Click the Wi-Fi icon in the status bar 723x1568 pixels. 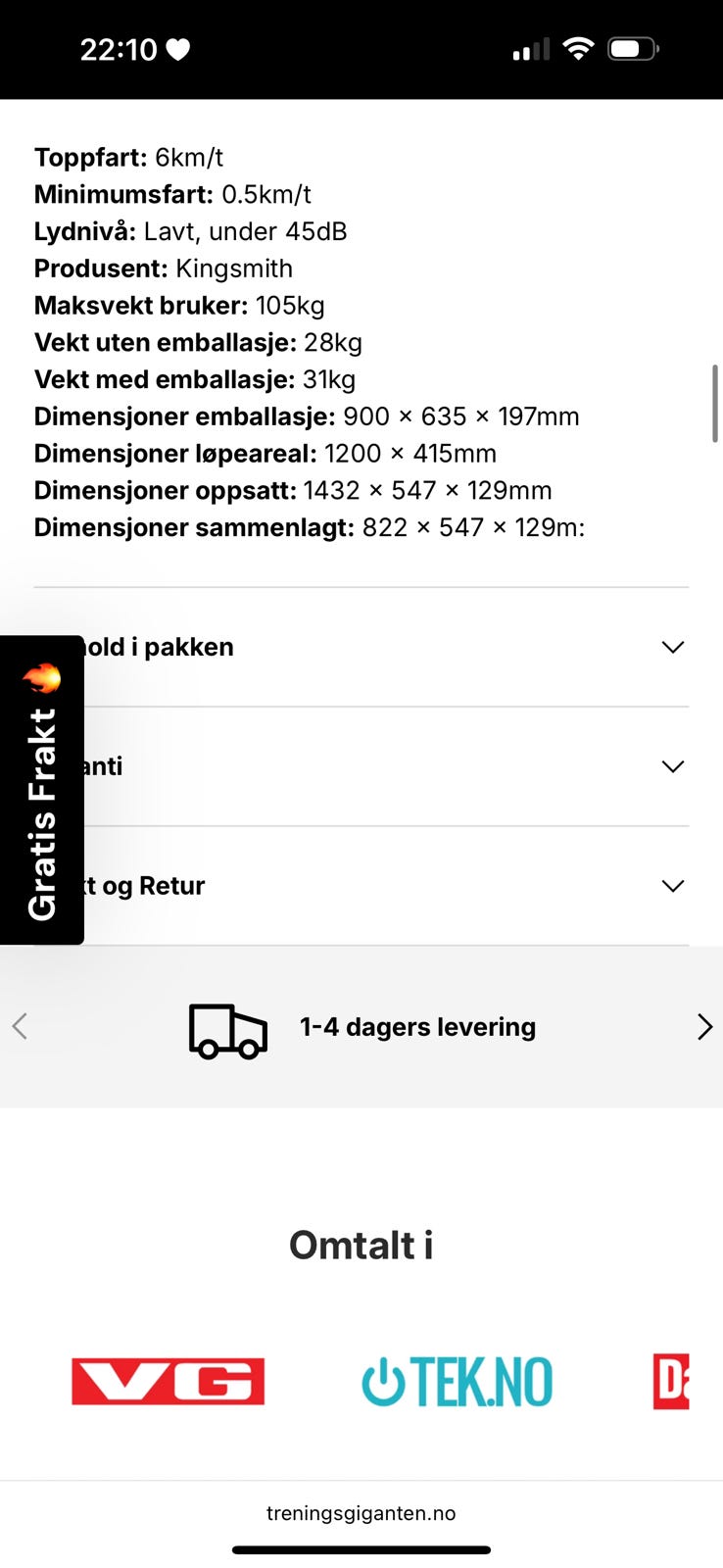point(579,48)
